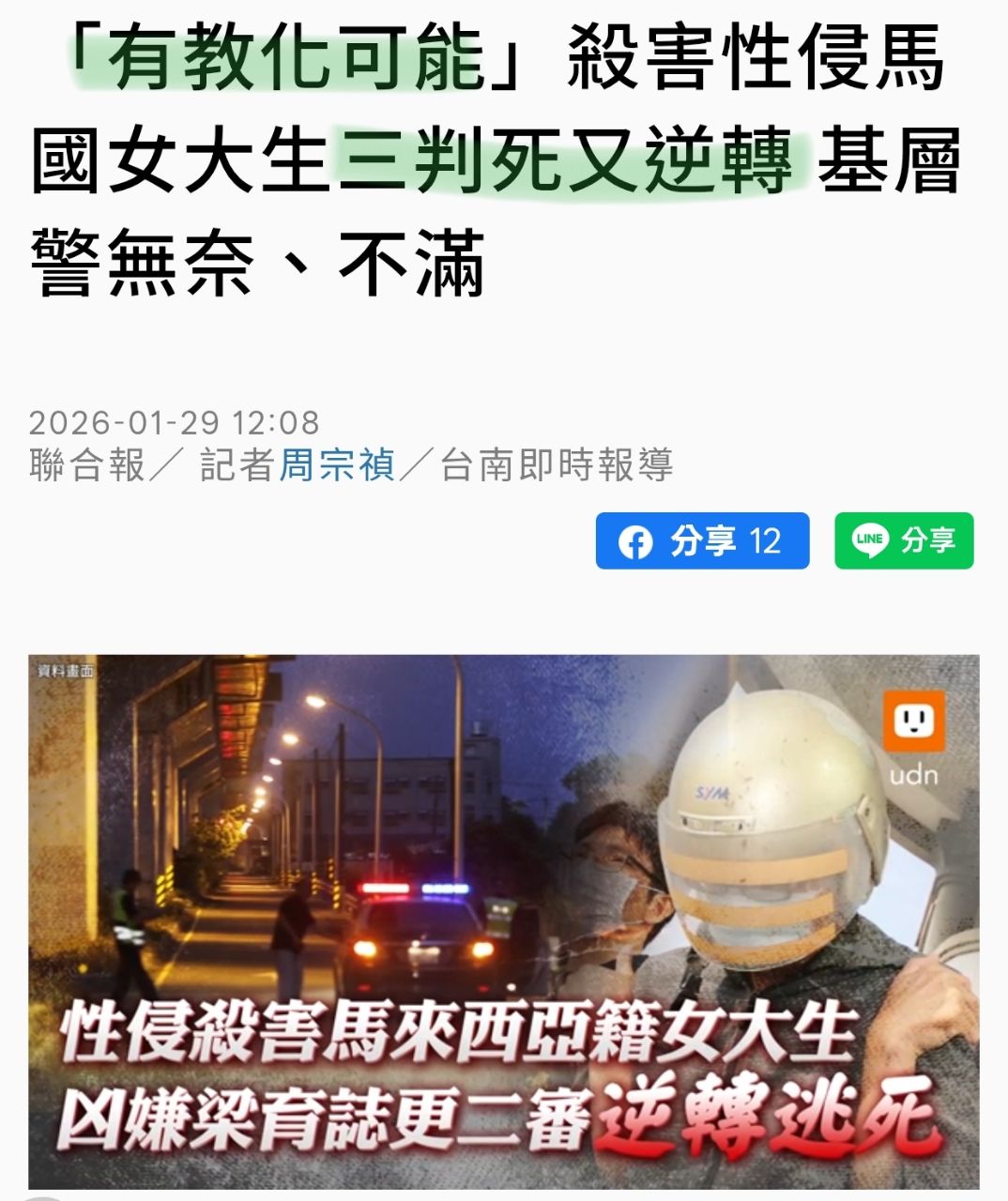Open reporter 周宗禎's profile link
This screenshot has height=1201, width=1008.
pos(337,464)
